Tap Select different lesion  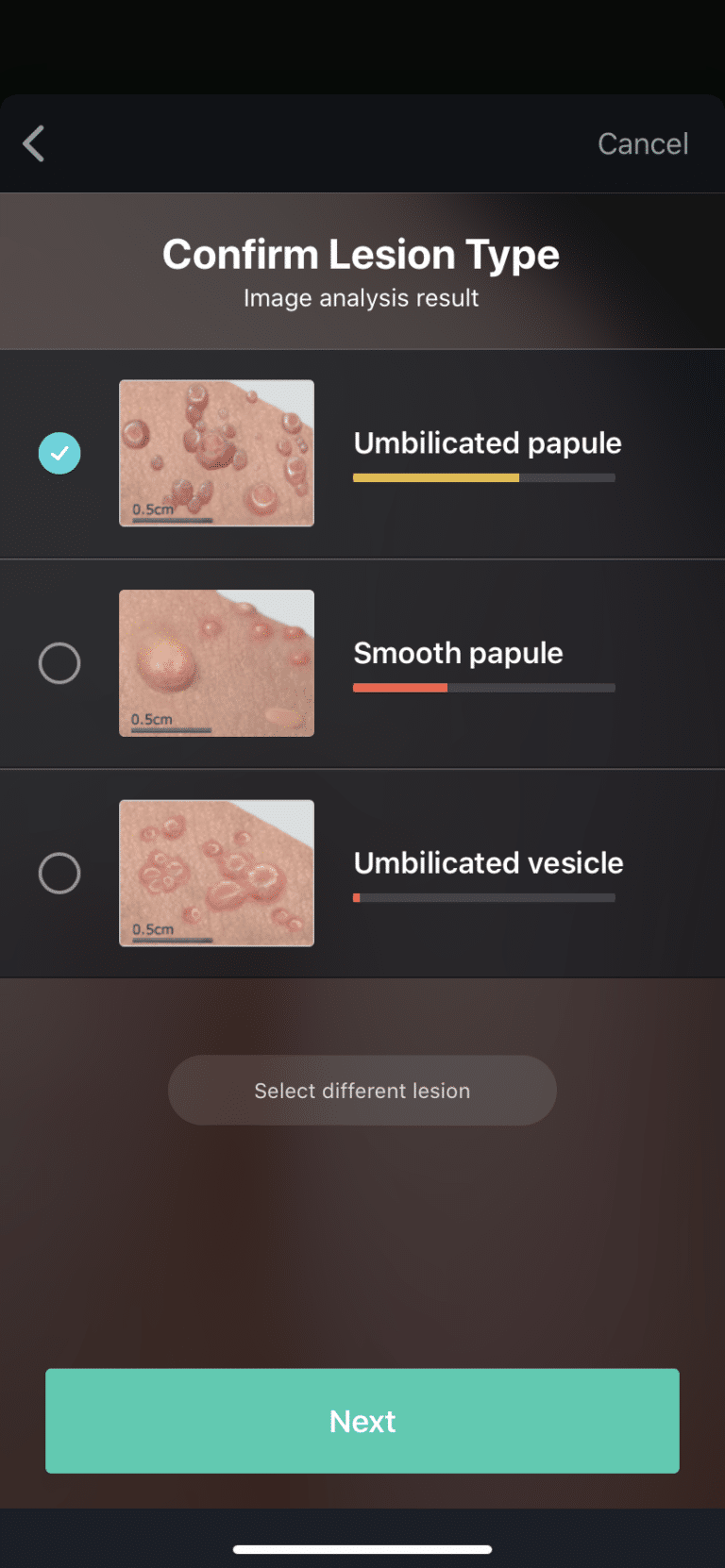pos(362,1091)
